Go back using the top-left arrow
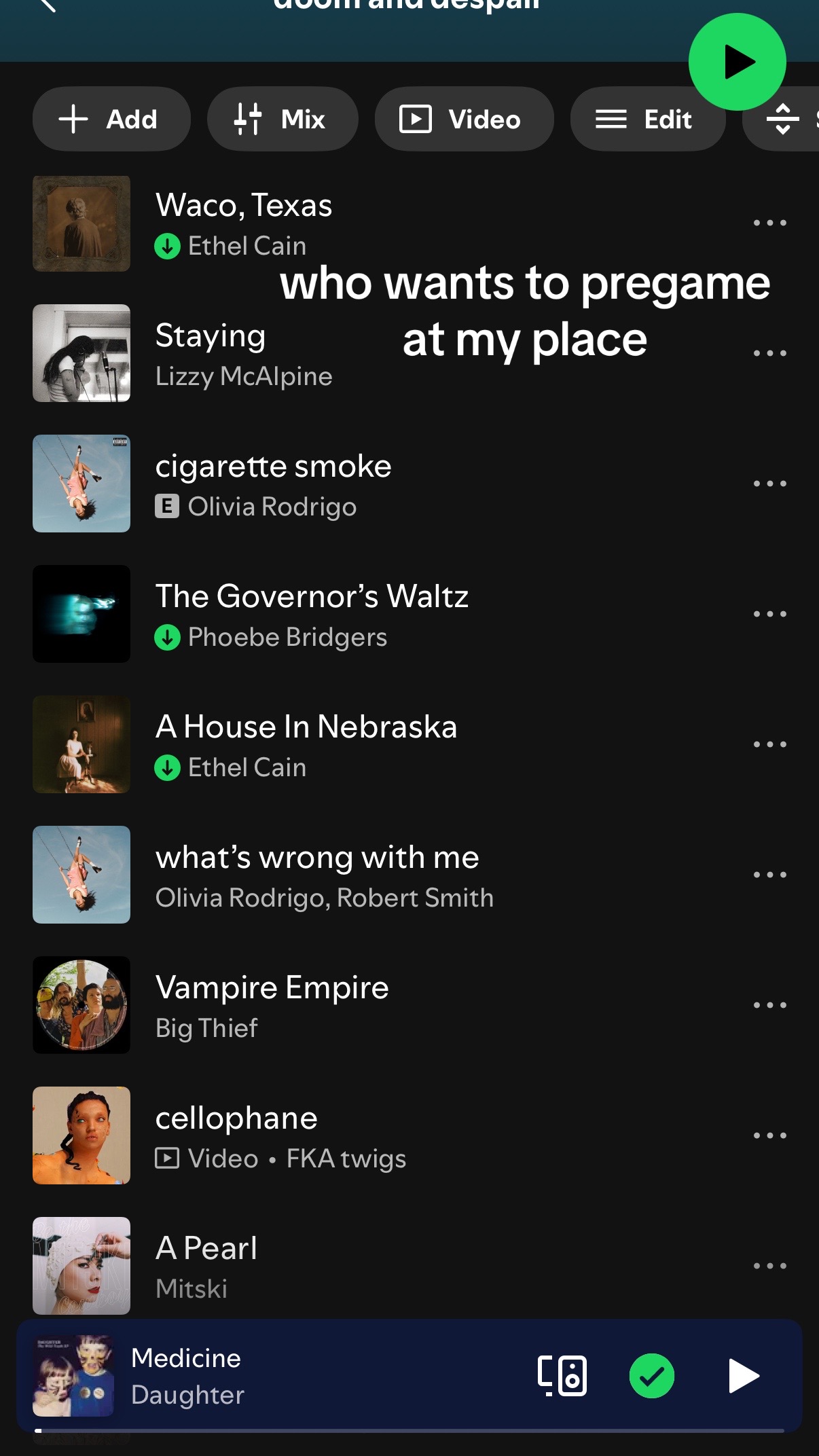The width and height of the screenshot is (819, 1456). (48, 5)
